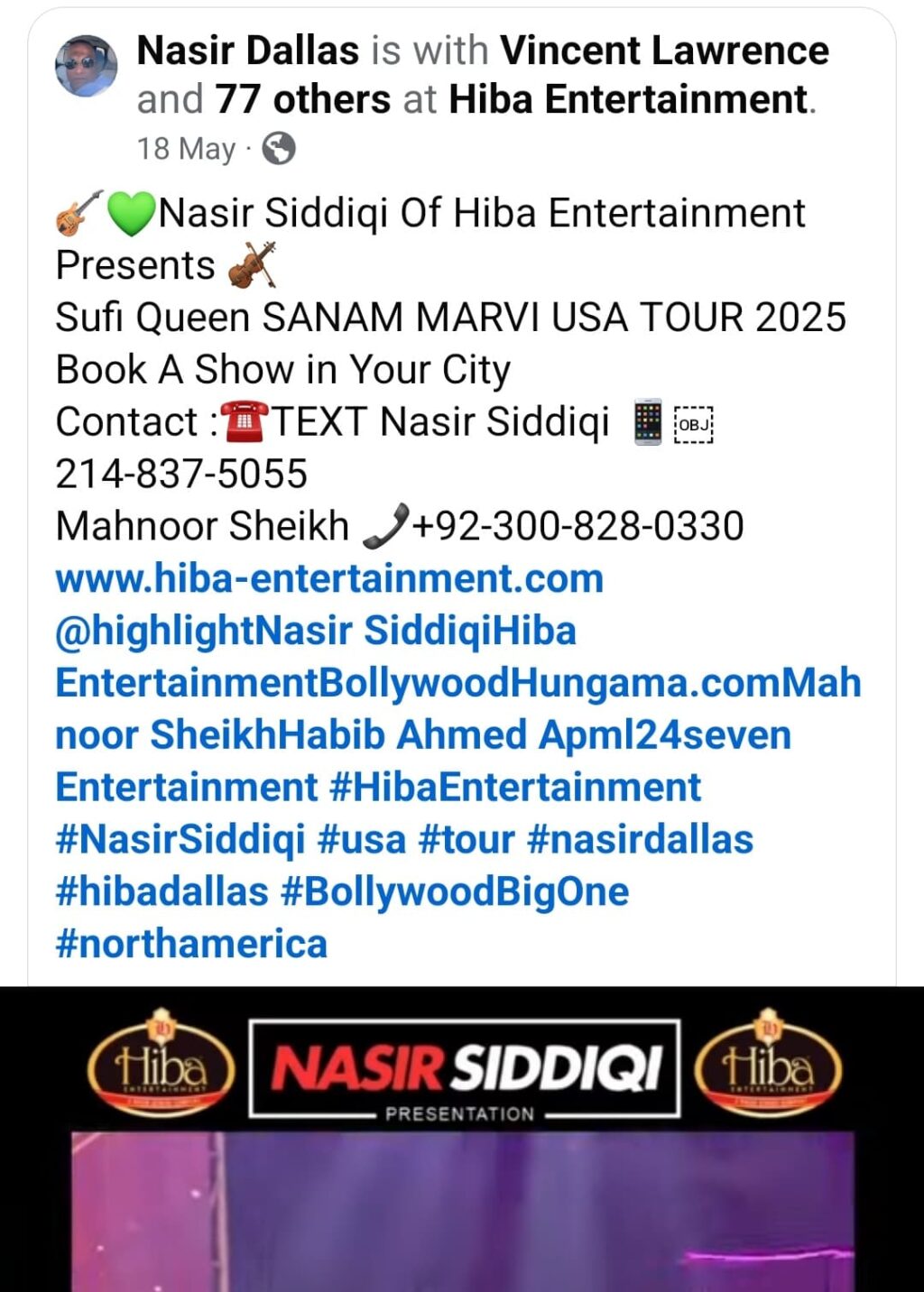Open Nasir Dallas profile picture
924x1292 pixels.
86,66
